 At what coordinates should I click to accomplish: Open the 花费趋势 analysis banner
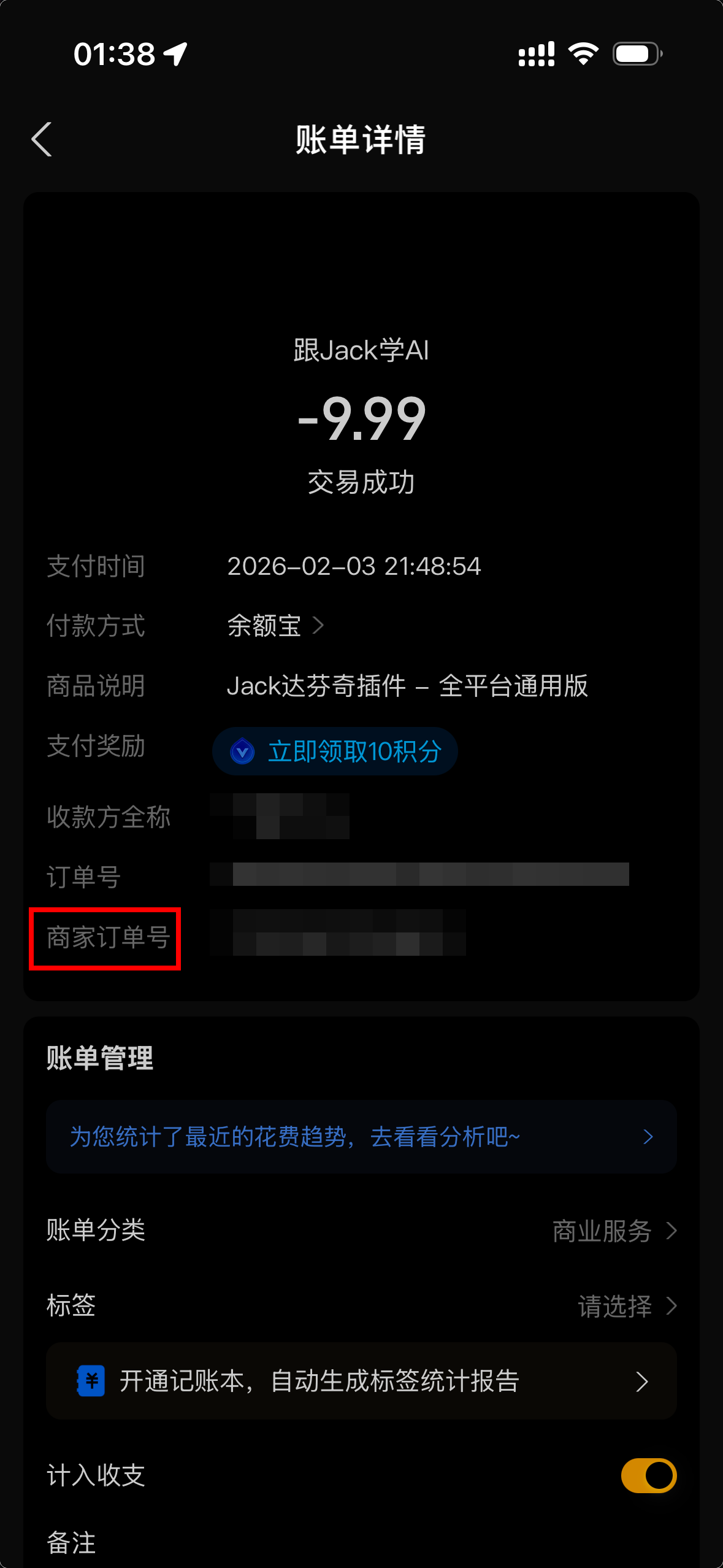click(x=361, y=1137)
